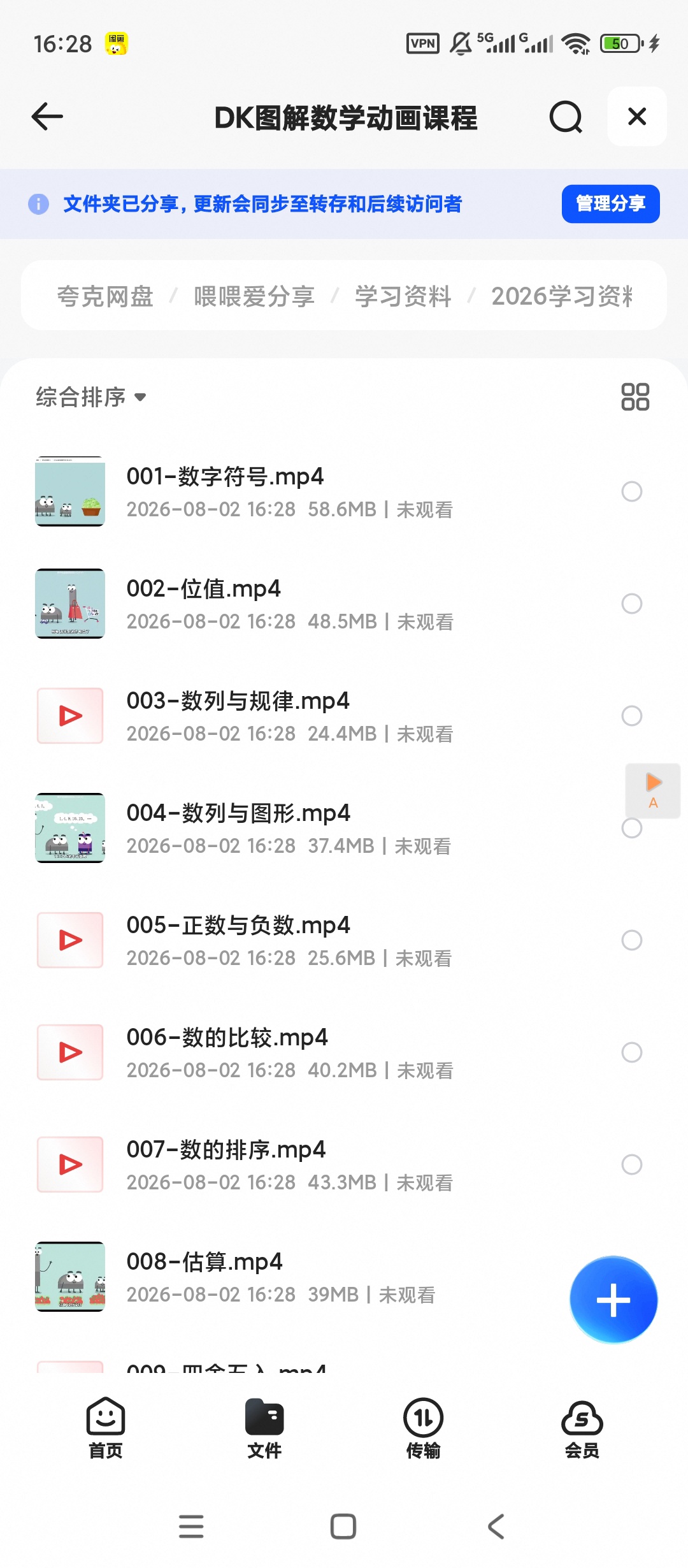
Task: Expand the 综合排序 sort dropdown
Action: pyautogui.click(x=91, y=397)
